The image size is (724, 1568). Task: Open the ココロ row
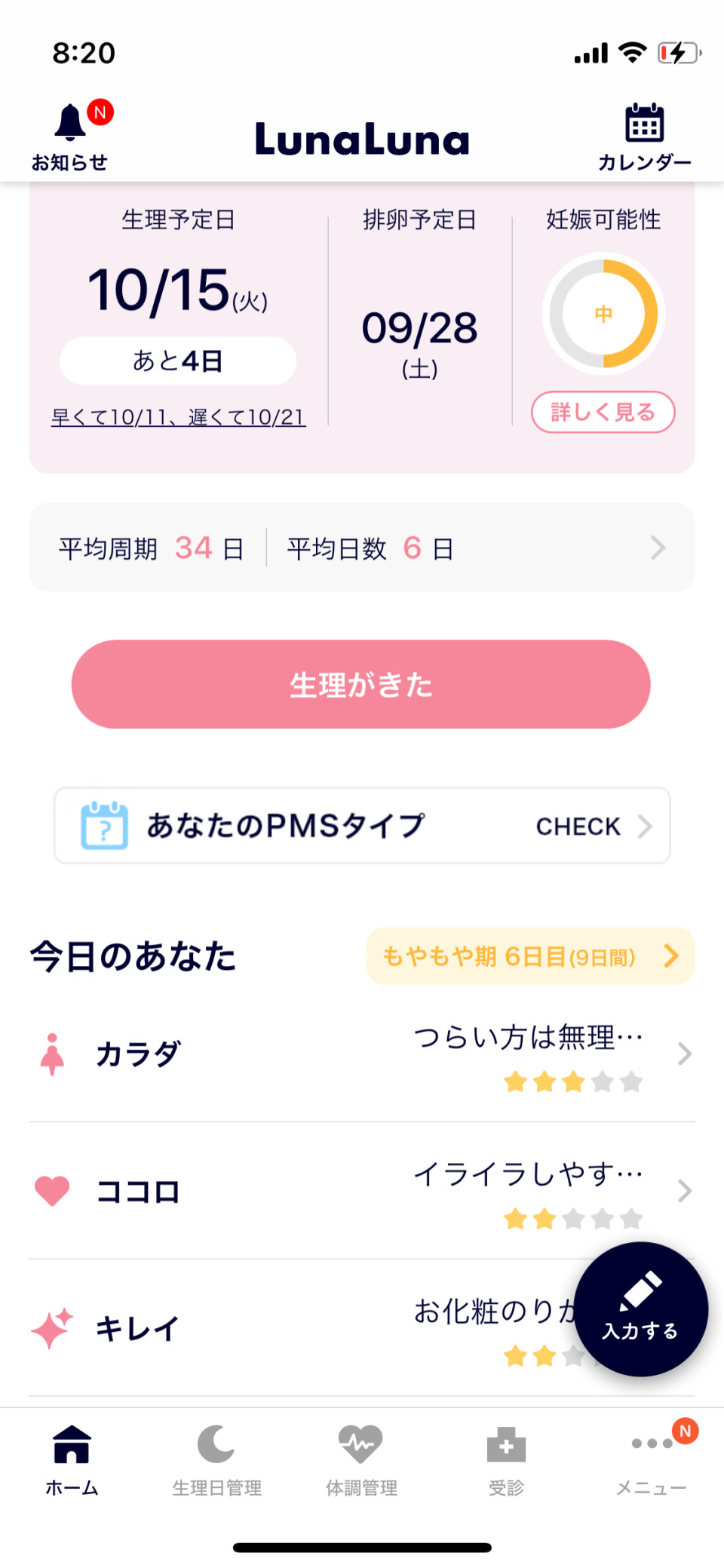point(361,1191)
